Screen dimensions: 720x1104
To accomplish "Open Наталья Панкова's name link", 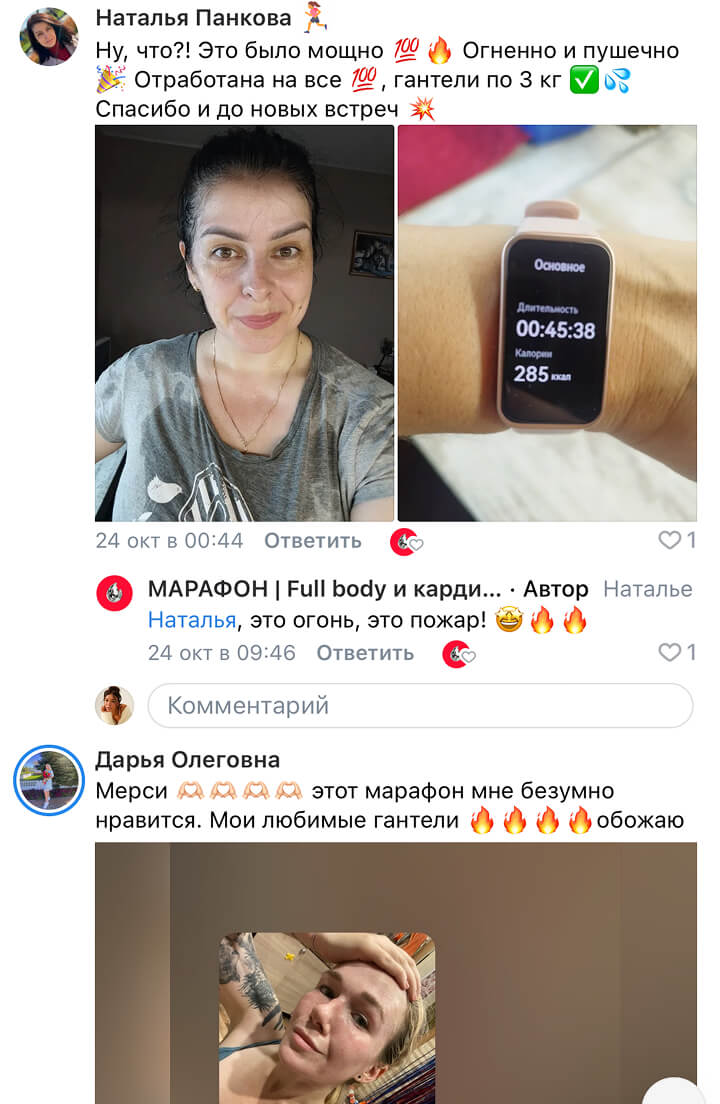I will point(193,18).
